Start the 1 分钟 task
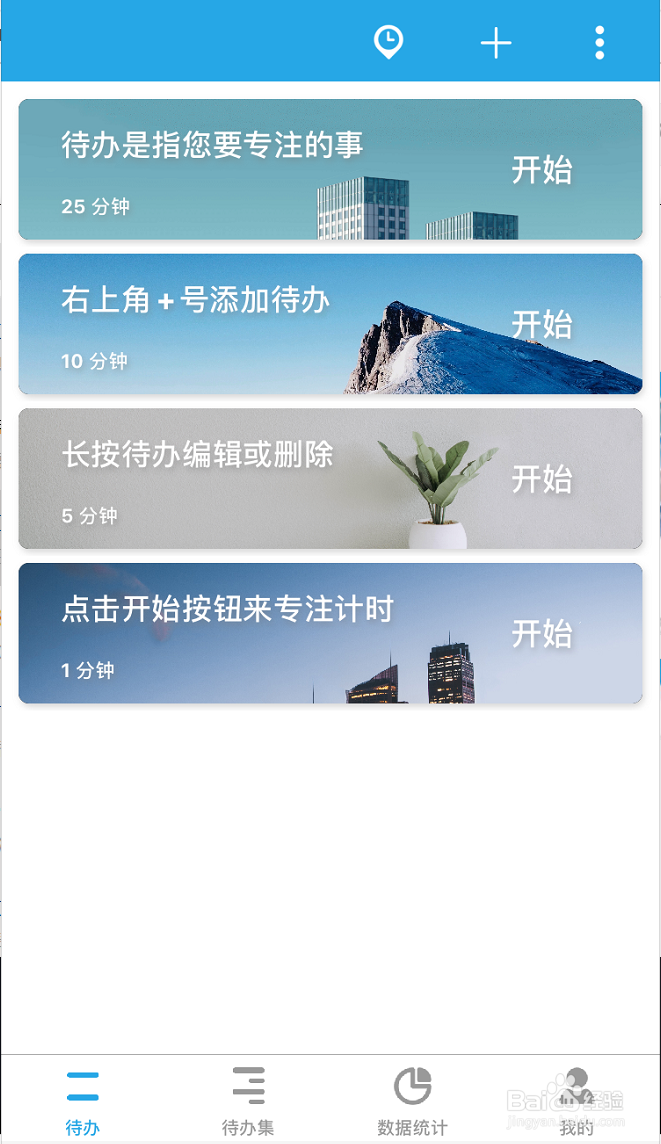 pos(541,634)
